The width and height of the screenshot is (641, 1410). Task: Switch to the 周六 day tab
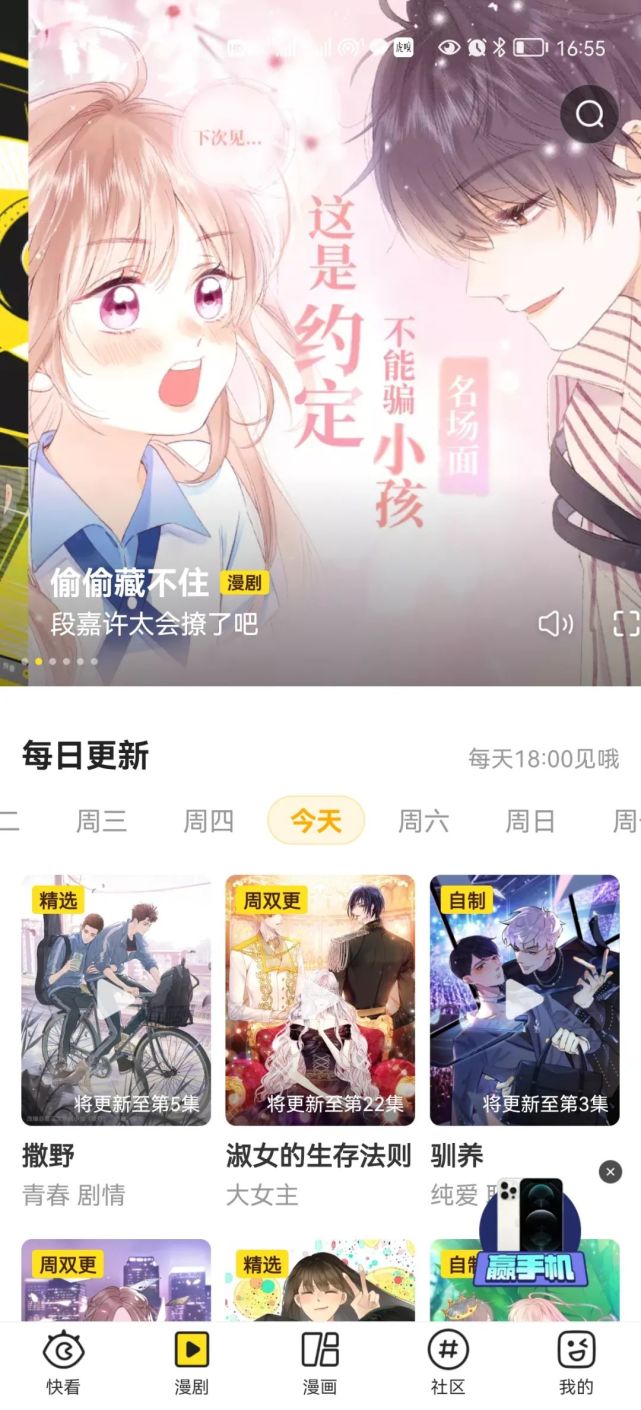pos(423,822)
